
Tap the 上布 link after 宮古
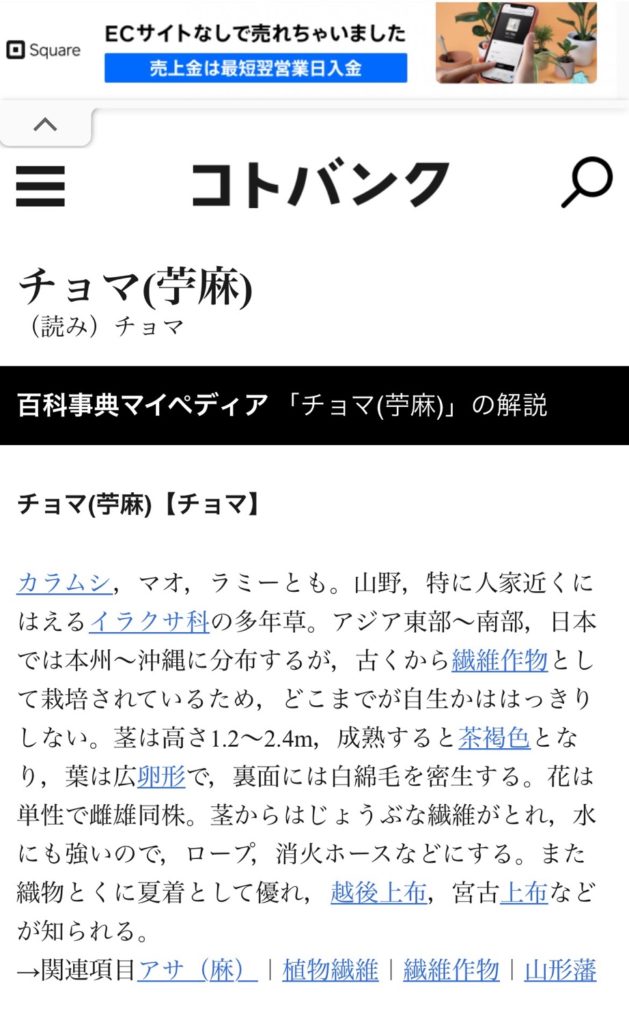pyautogui.click(x=523, y=893)
